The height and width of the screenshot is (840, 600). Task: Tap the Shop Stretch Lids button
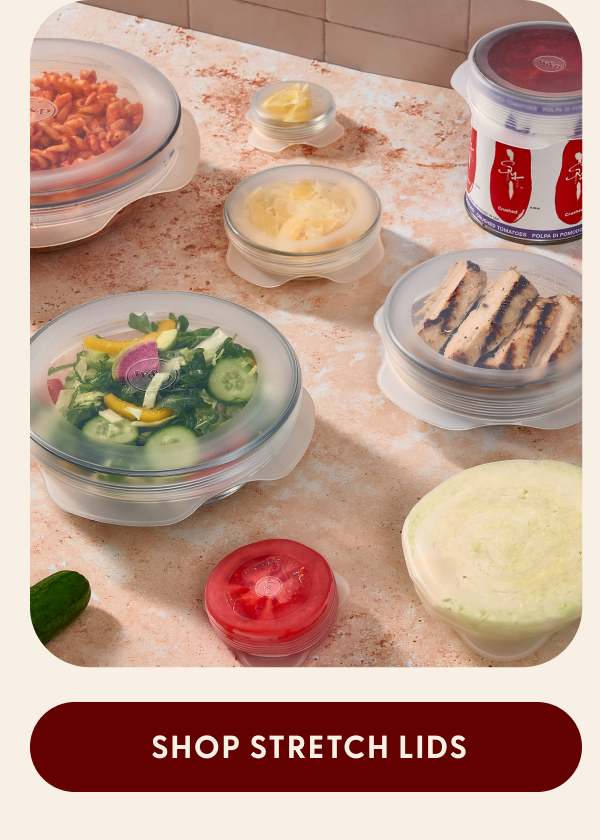point(306,747)
